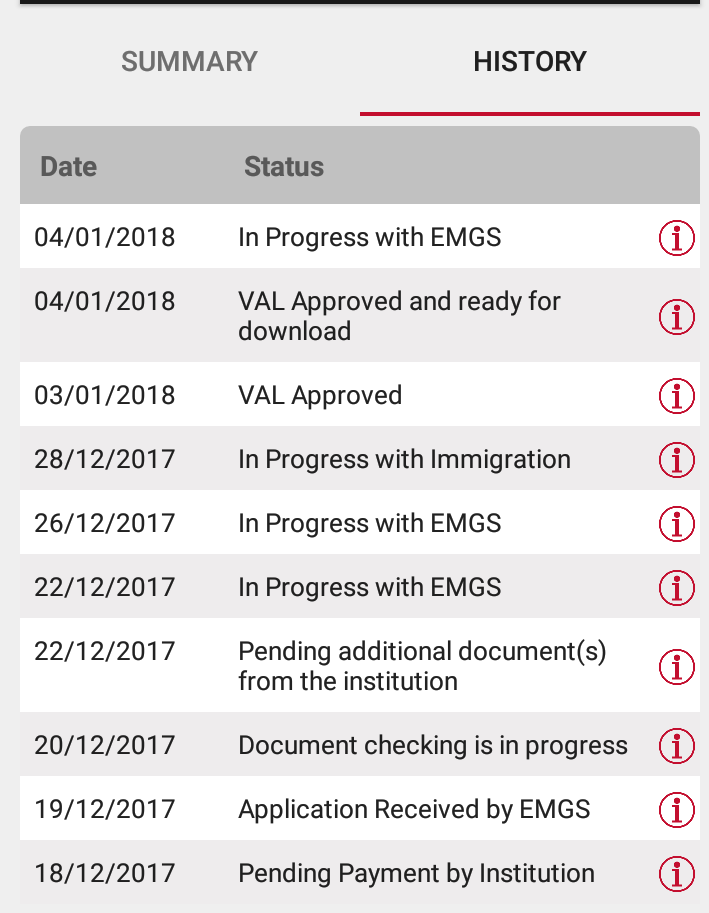This screenshot has width=709, height=913.
Task: Show details for In Progress with Immigration
Action: pyautogui.click(x=677, y=460)
